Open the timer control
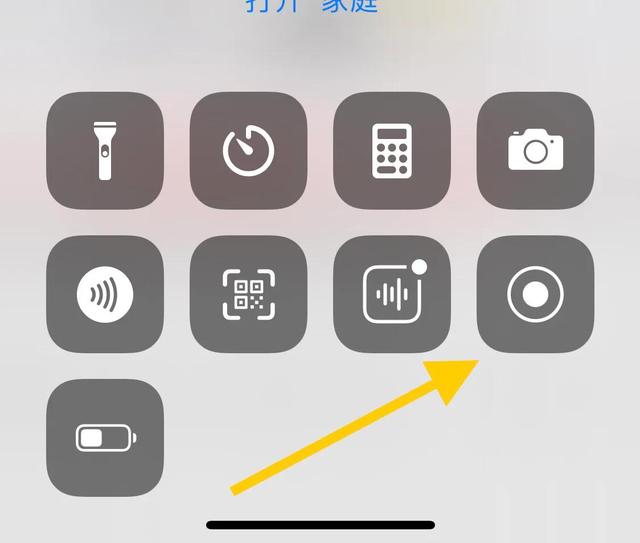The height and width of the screenshot is (543, 640). coord(248,151)
